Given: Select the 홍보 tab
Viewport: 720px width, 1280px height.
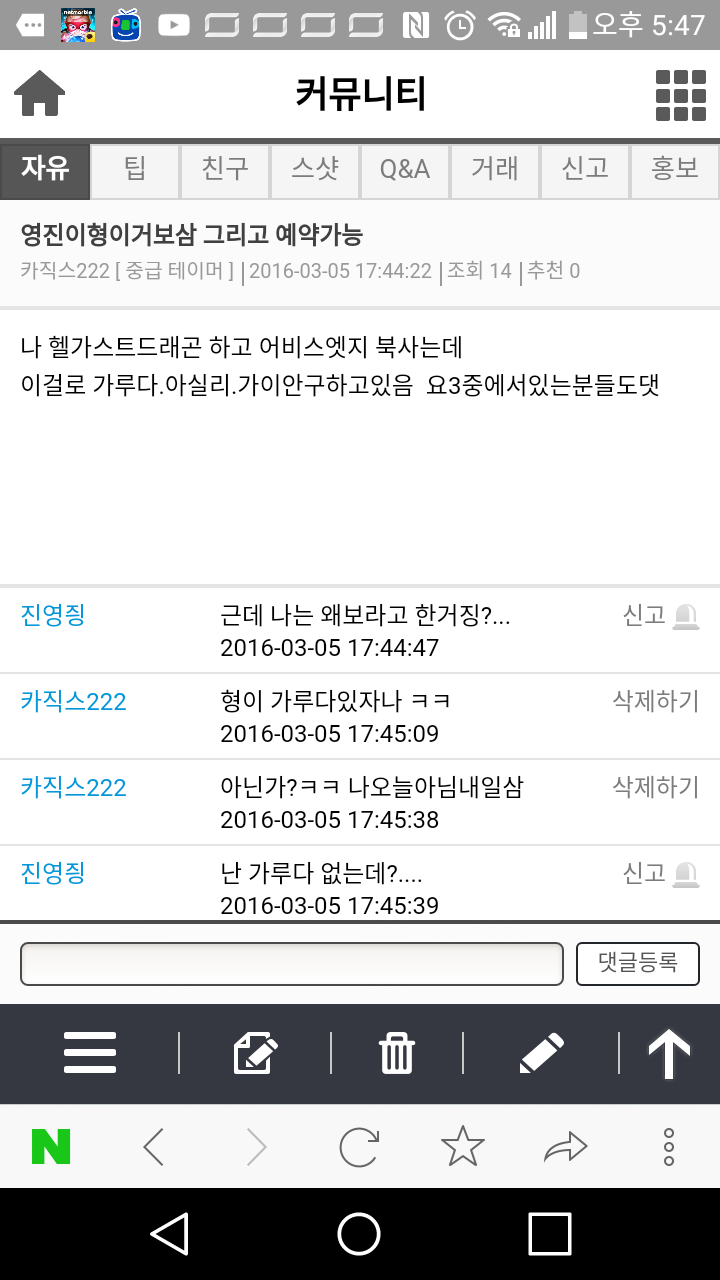Looking at the screenshot, I should tap(675, 170).
